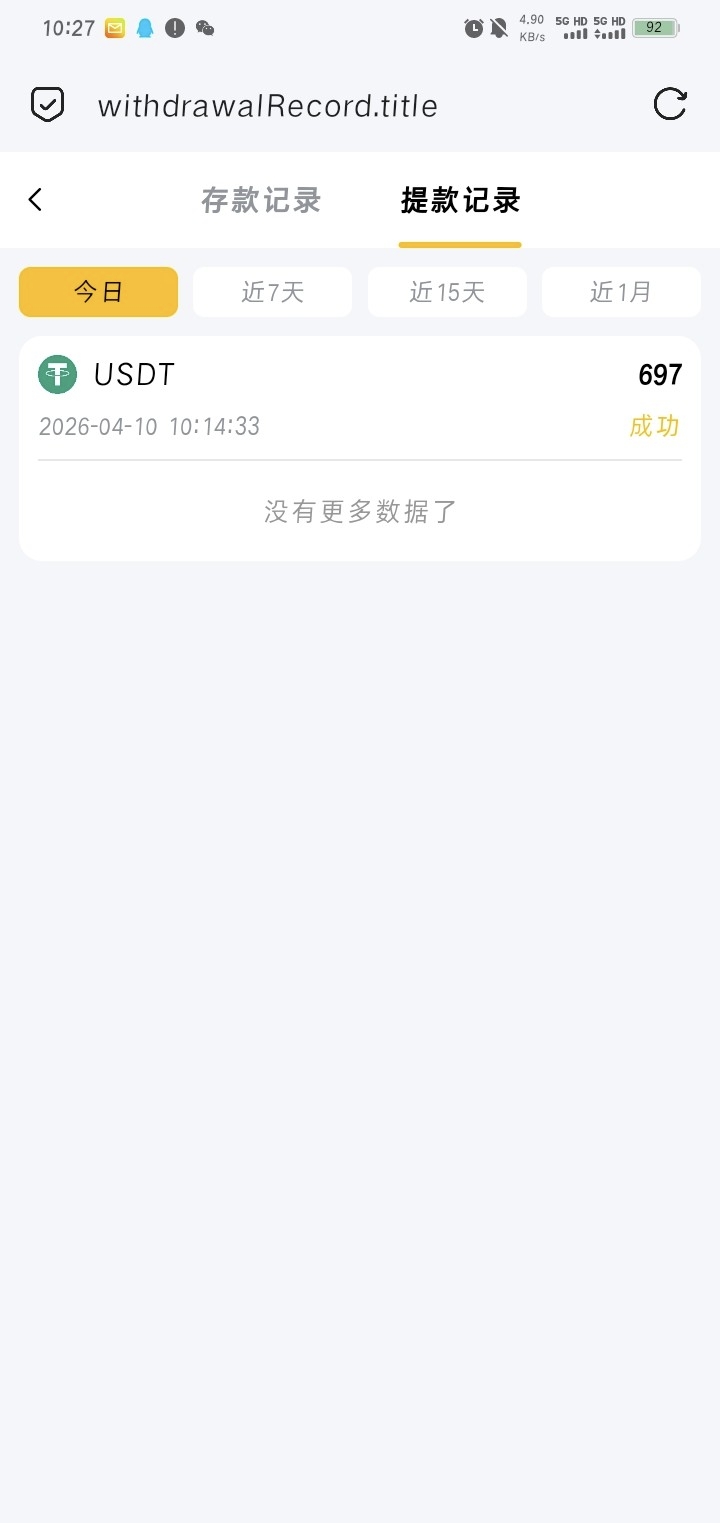Screen dimensions: 720x1523
Task: Show records from 近7天
Action: 273,292
